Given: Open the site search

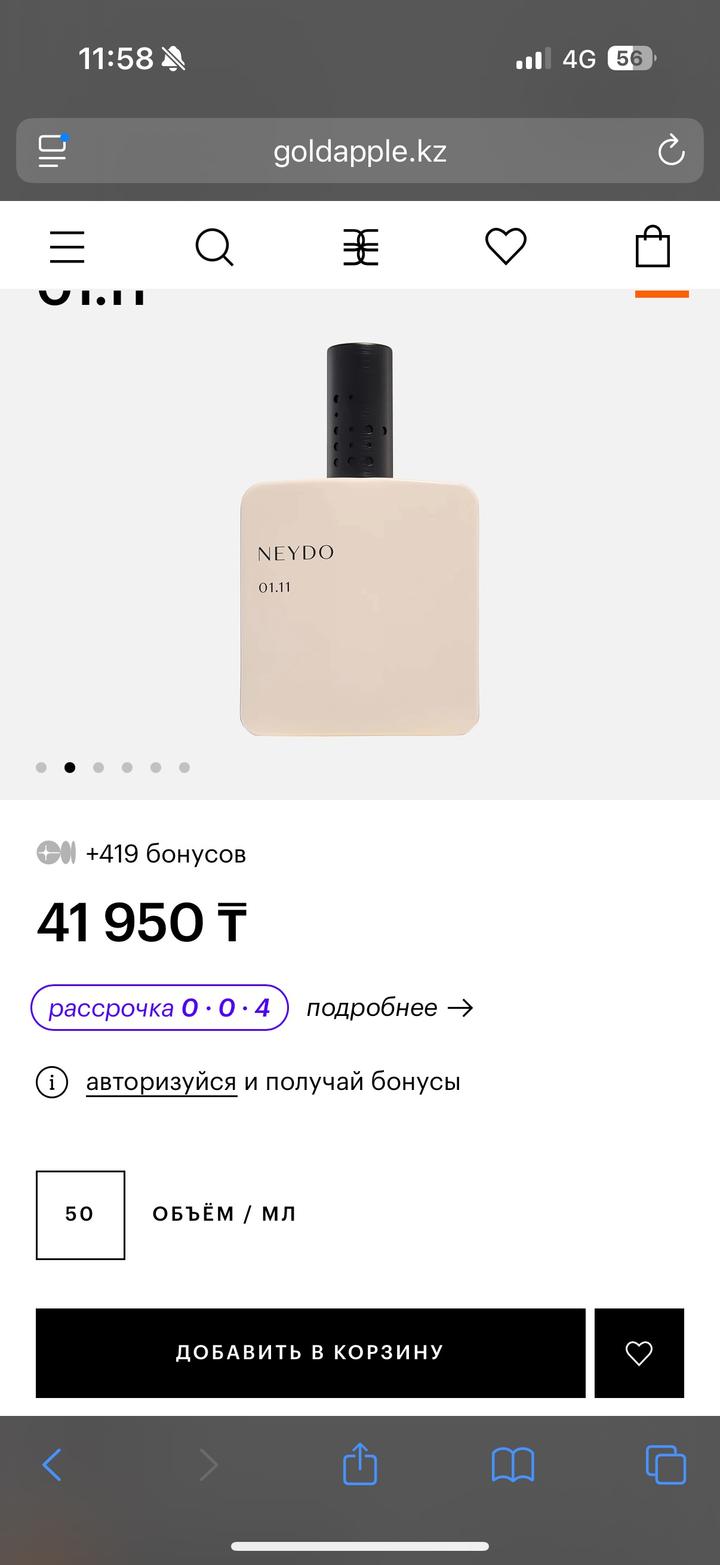Looking at the screenshot, I should tap(214, 246).
